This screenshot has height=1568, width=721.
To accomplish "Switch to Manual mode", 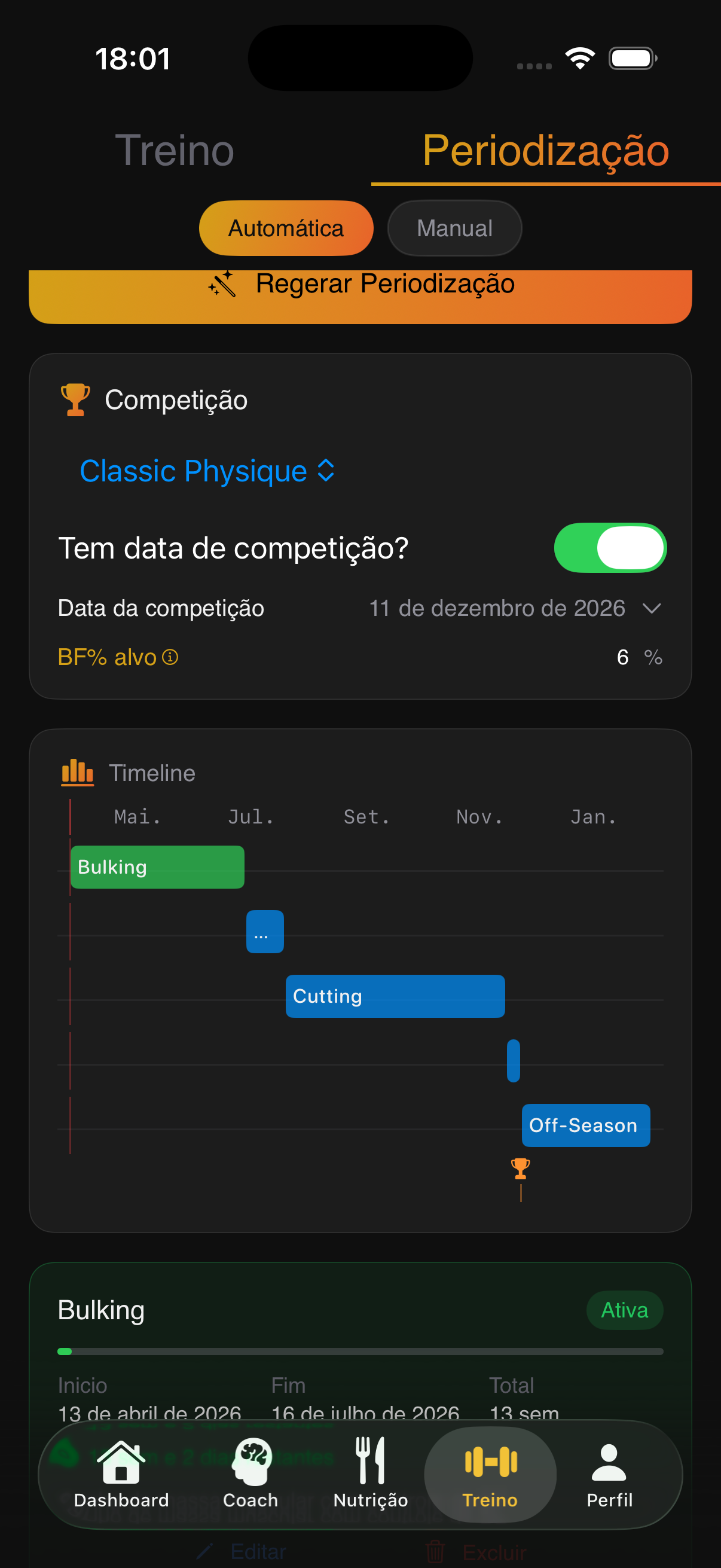I will [454, 228].
